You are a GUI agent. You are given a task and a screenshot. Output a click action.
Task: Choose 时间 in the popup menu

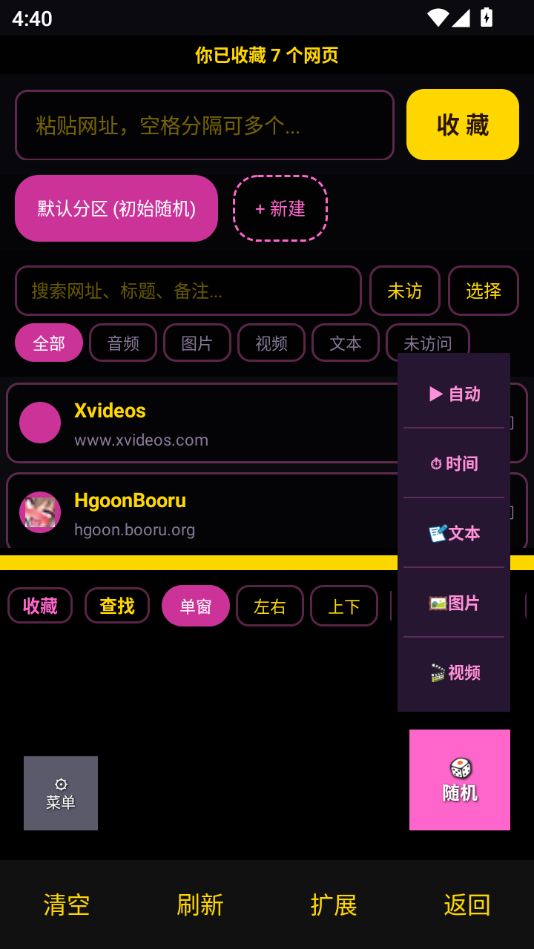[x=454, y=464]
